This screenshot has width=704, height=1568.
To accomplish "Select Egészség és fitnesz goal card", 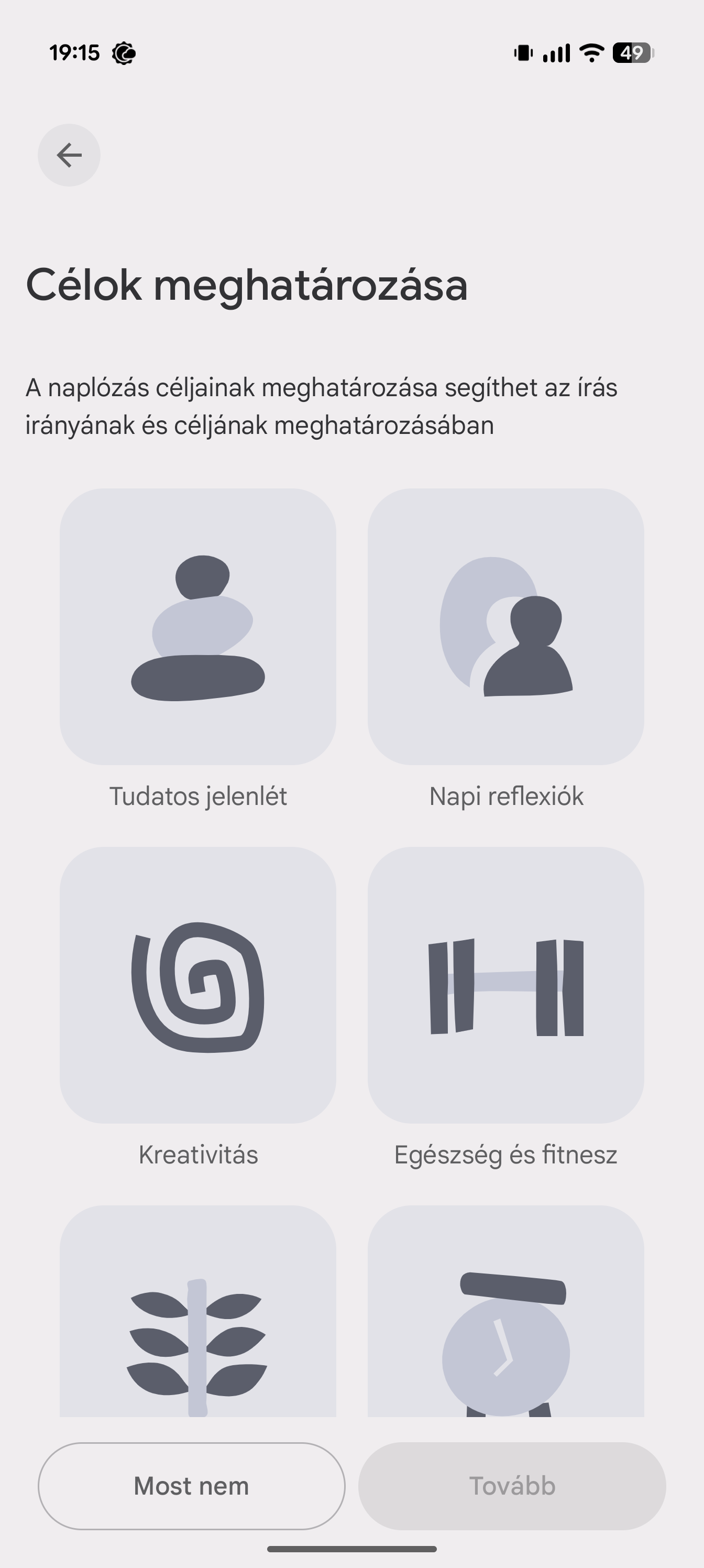I will click(x=505, y=985).
